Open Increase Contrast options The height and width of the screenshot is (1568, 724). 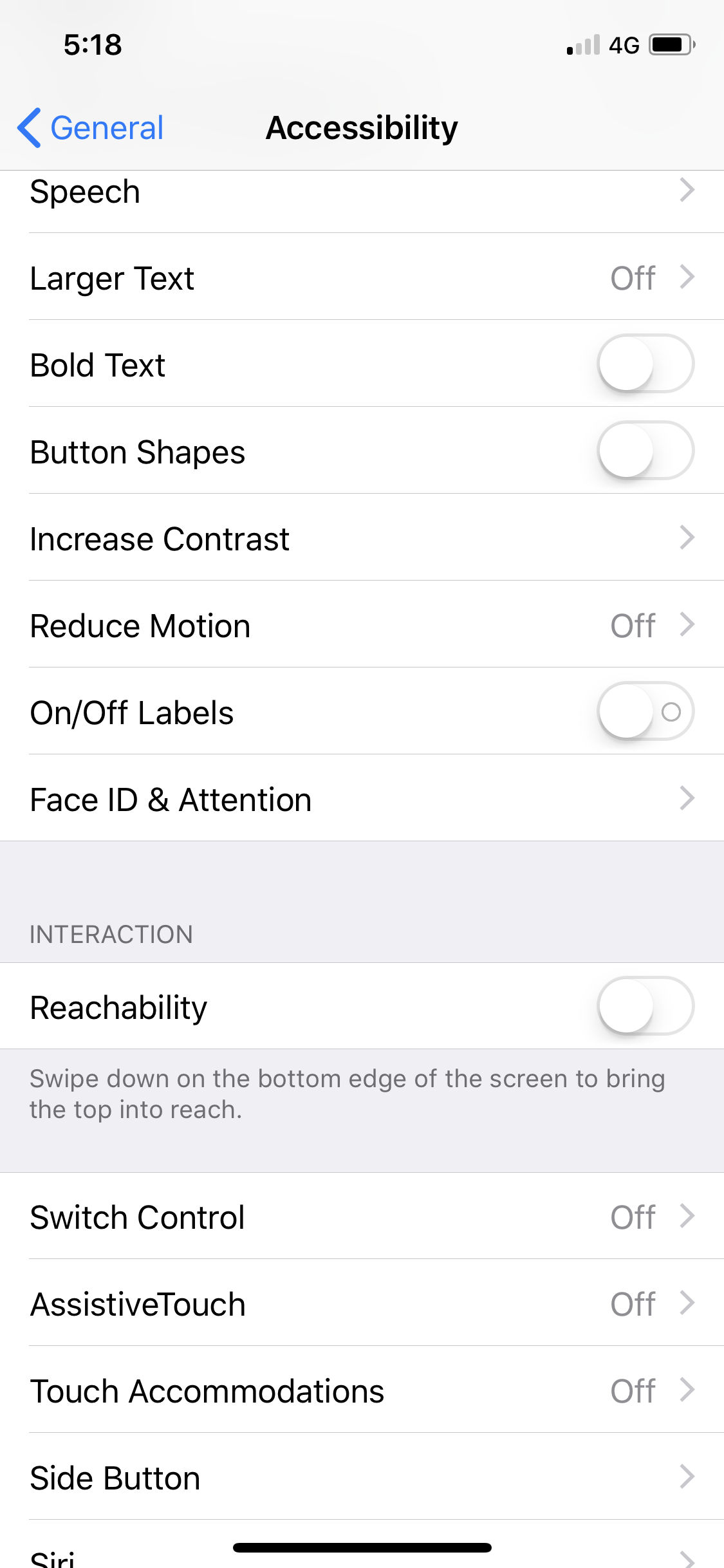pyautogui.click(x=362, y=539)
